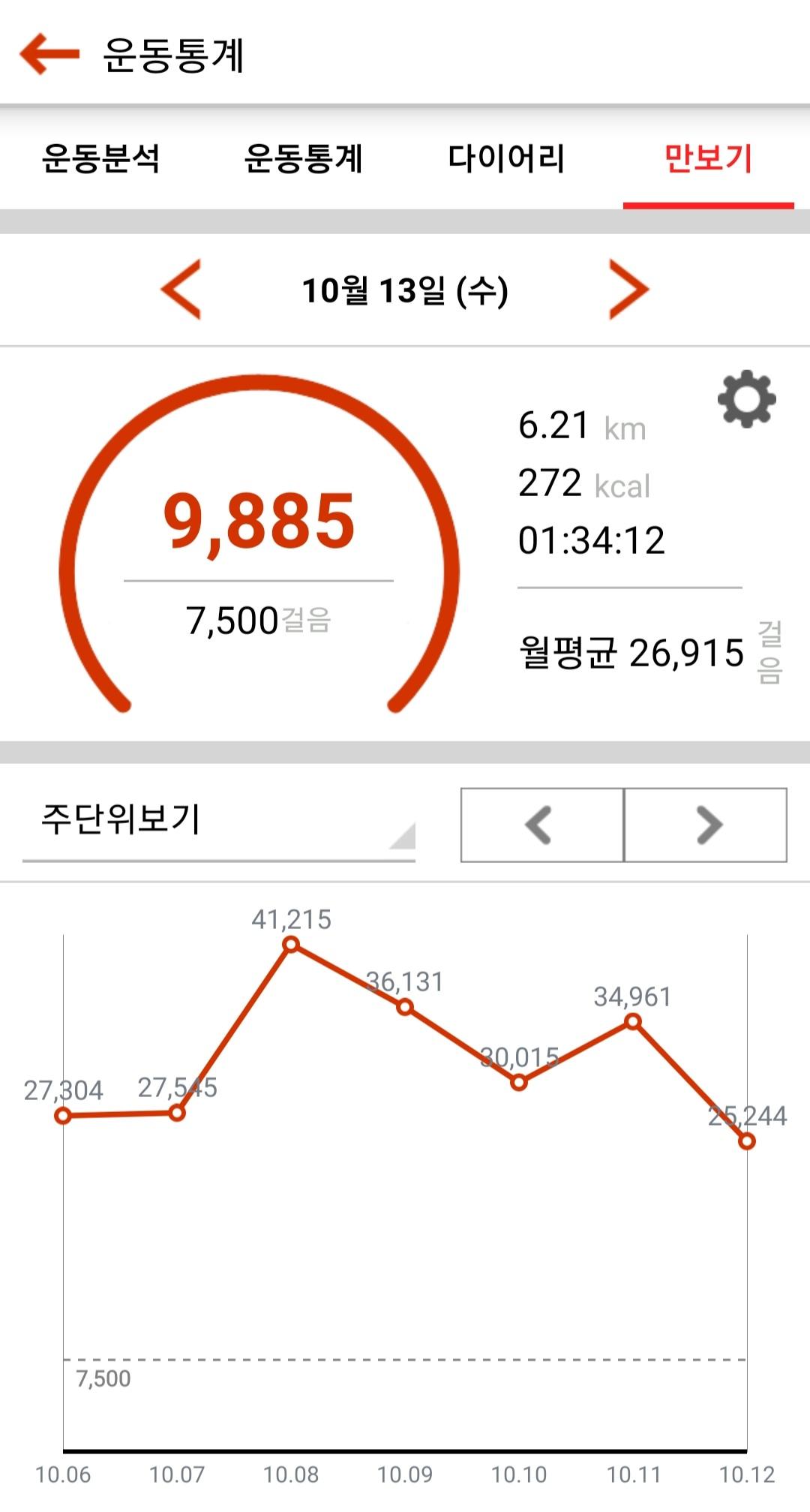This screenshot has height=1512, width=810.
Task: Show the previous week in the chart
Action: coord(541,825)
